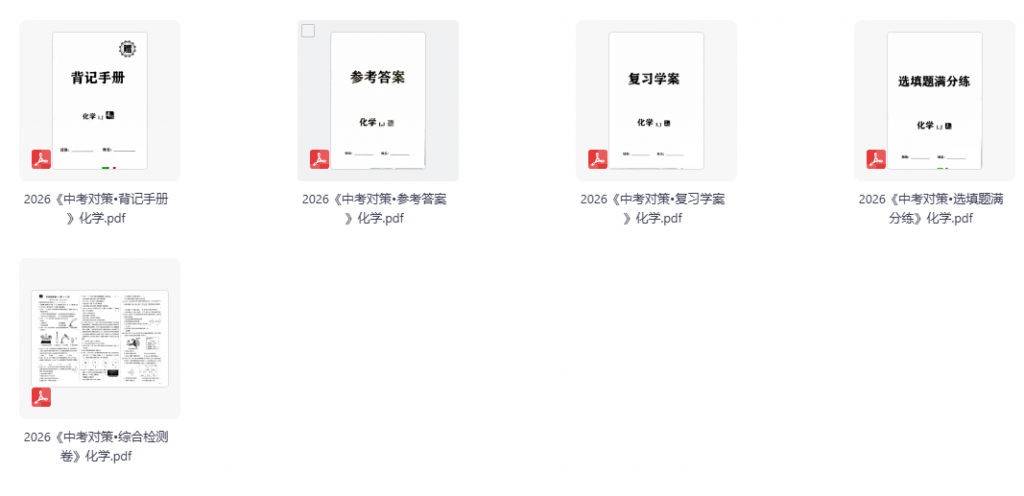
Task: Open the 复习学案 化学 PDF file
Action: click(x=656, y=100)
